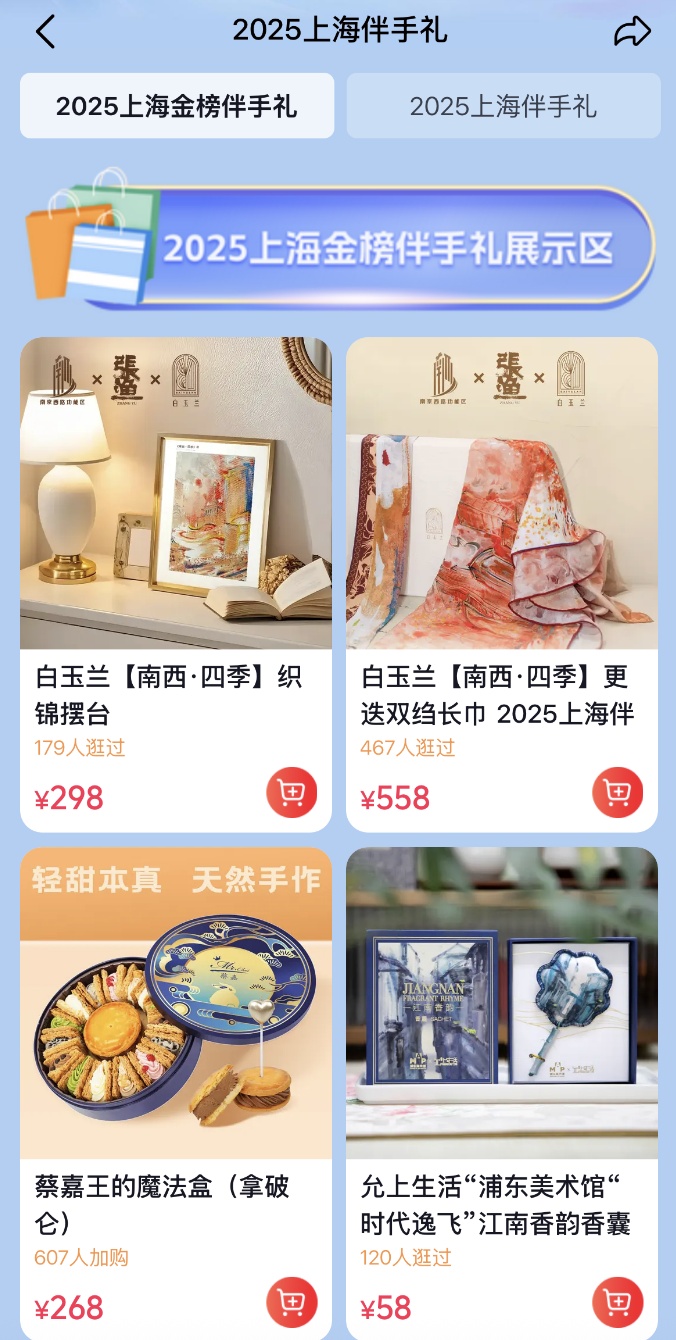676x1340 pixels.
Task: Share this 2025上海伴手礼 page
Action: 631,32
